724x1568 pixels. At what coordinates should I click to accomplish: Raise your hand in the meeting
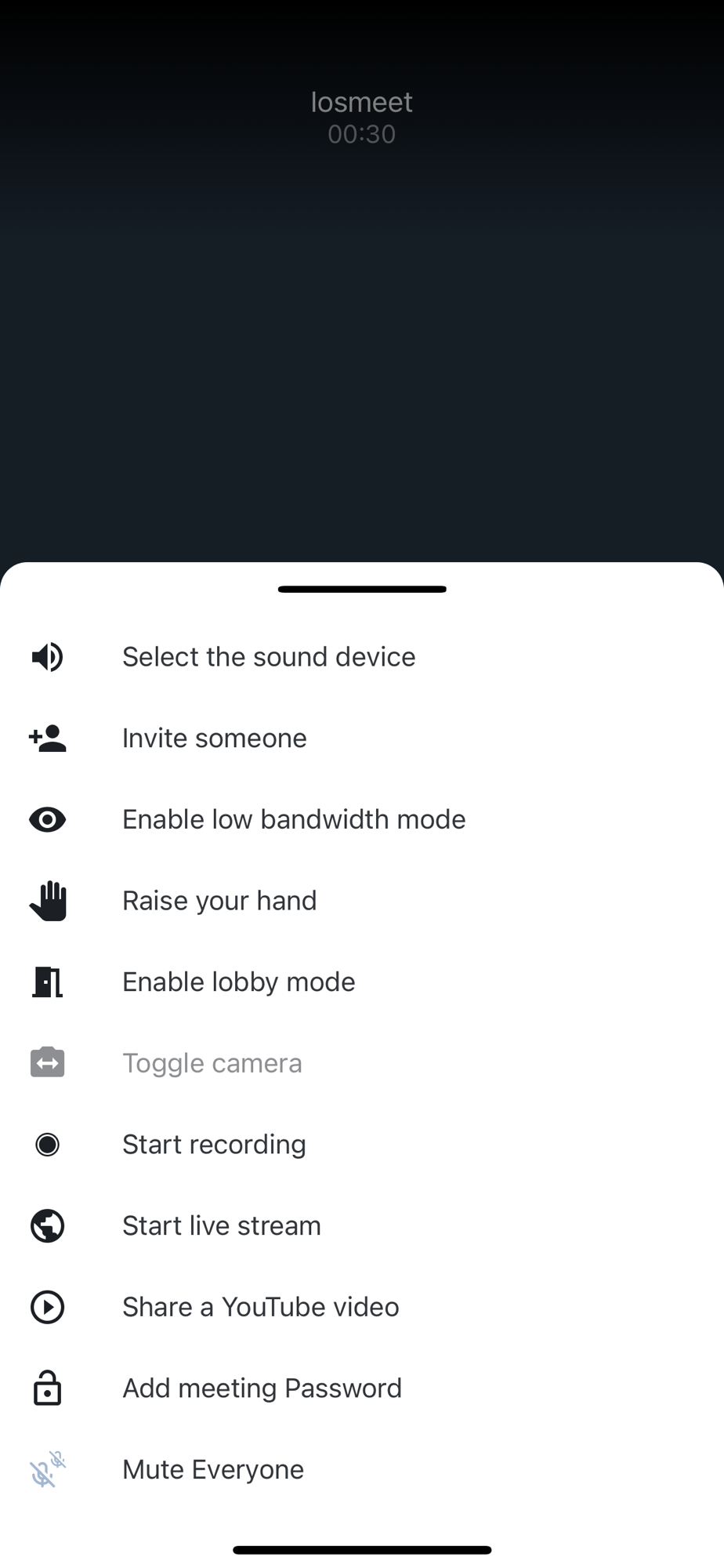(219, 901)
